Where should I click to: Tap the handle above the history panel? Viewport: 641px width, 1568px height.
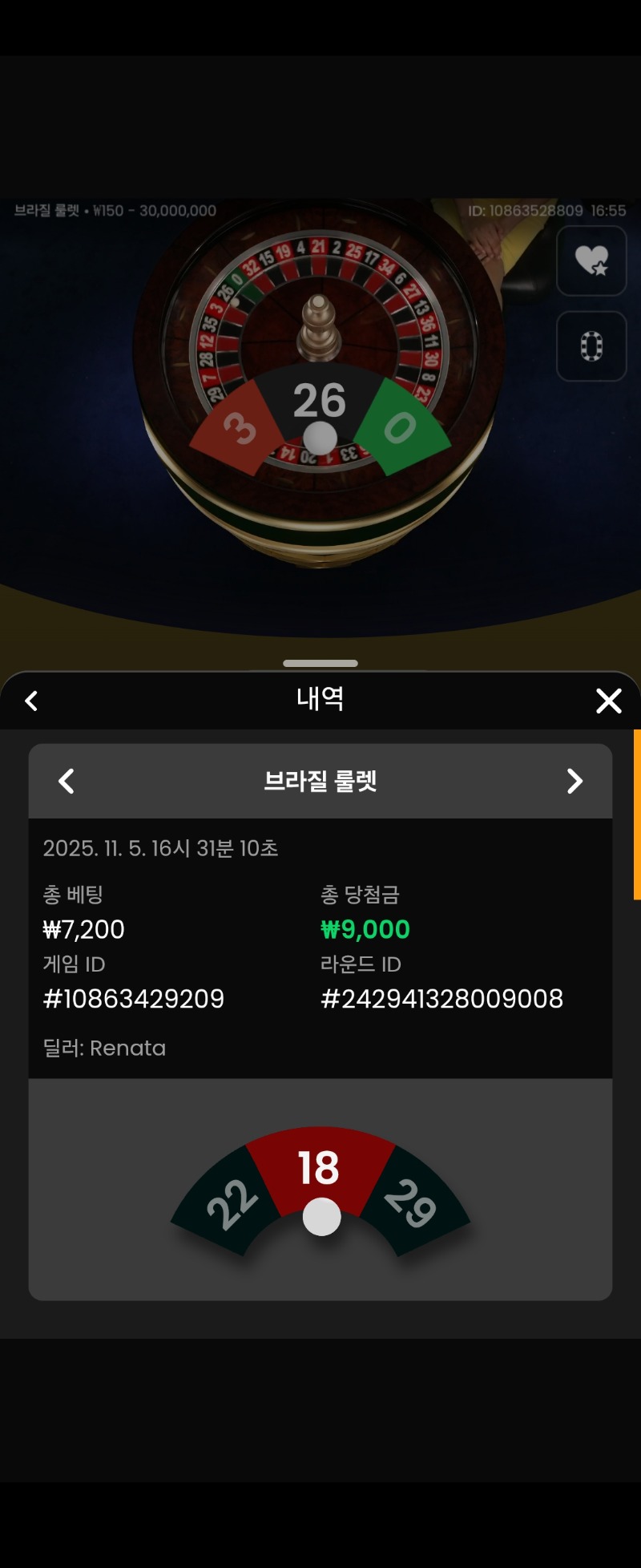(x=320, y=663)
